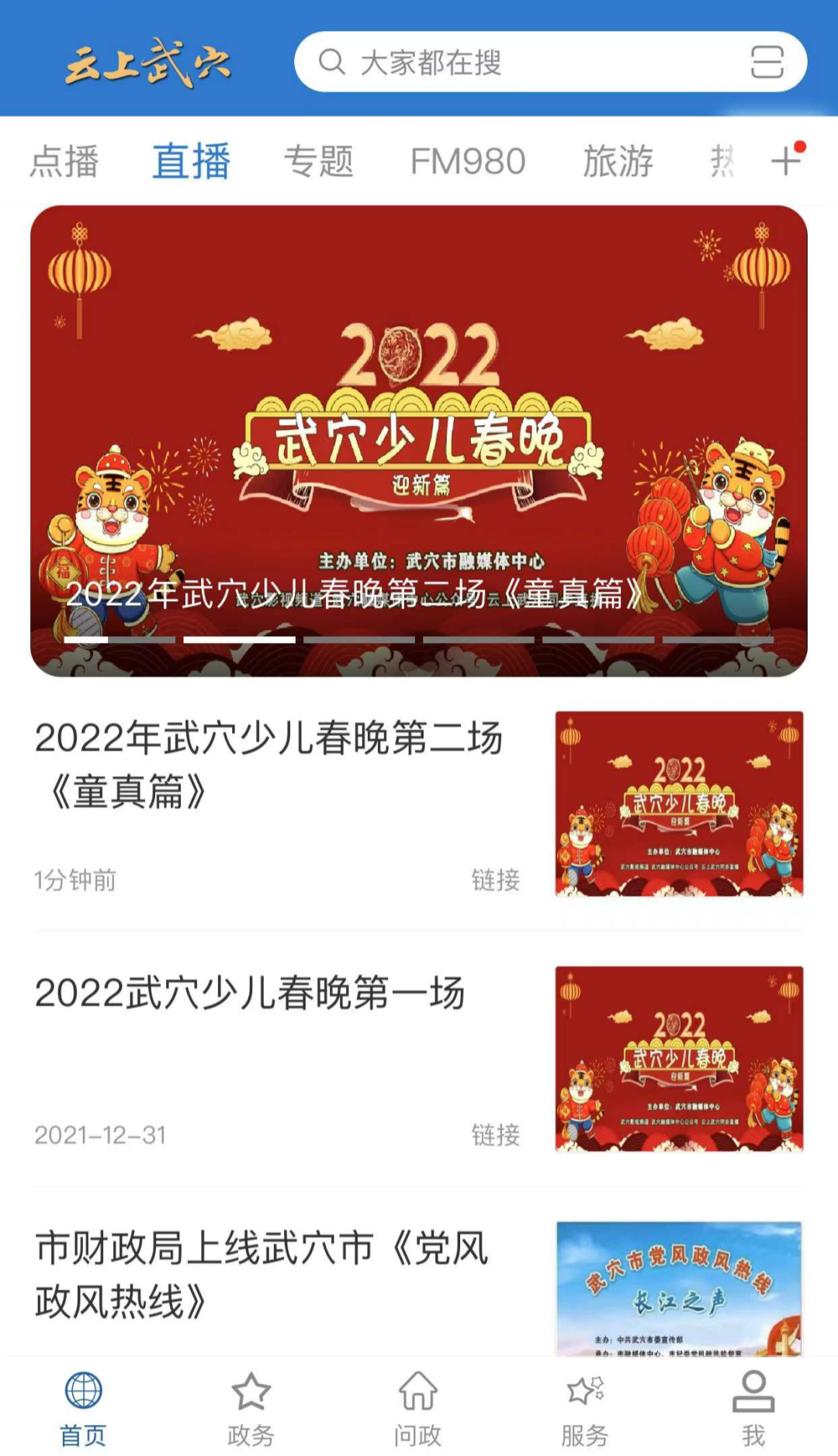This screenshot has height=1456, width=838.
Task: Switch to the 点播 tab
Action: click(x=64, y=161)
